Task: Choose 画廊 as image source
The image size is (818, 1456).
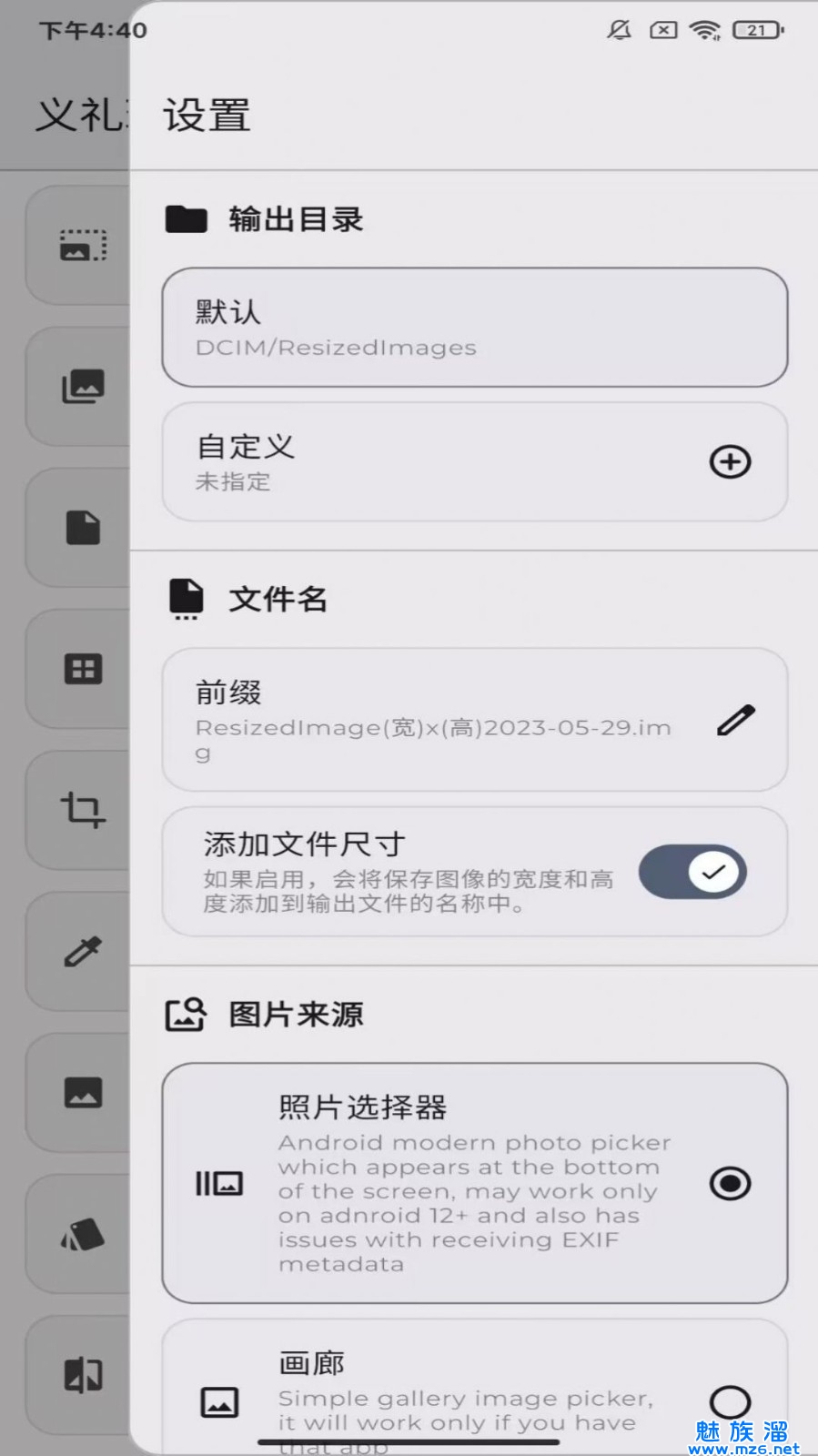Action: pos(729,1402)
